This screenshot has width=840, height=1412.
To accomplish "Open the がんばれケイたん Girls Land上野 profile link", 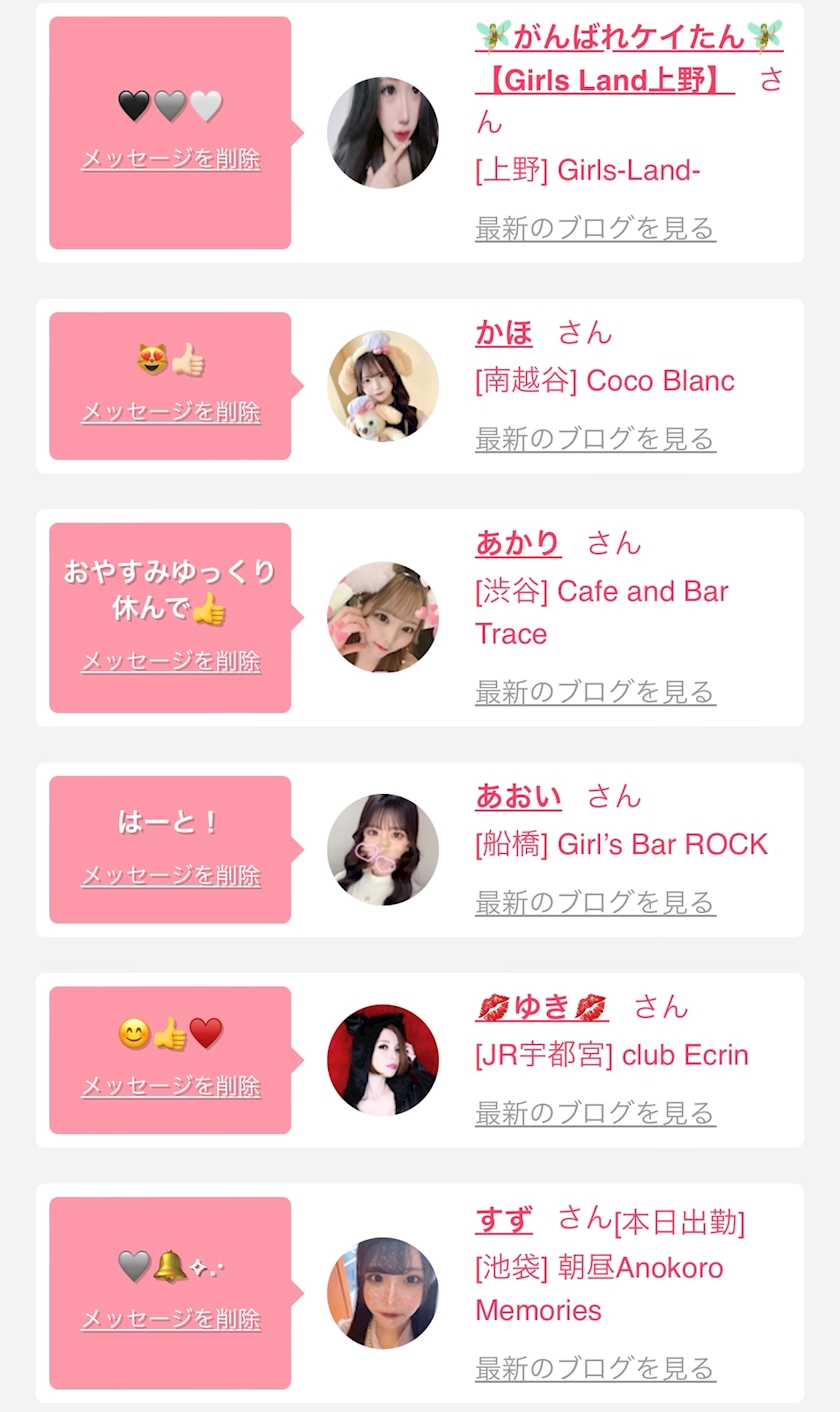I will tap(629, 58).
